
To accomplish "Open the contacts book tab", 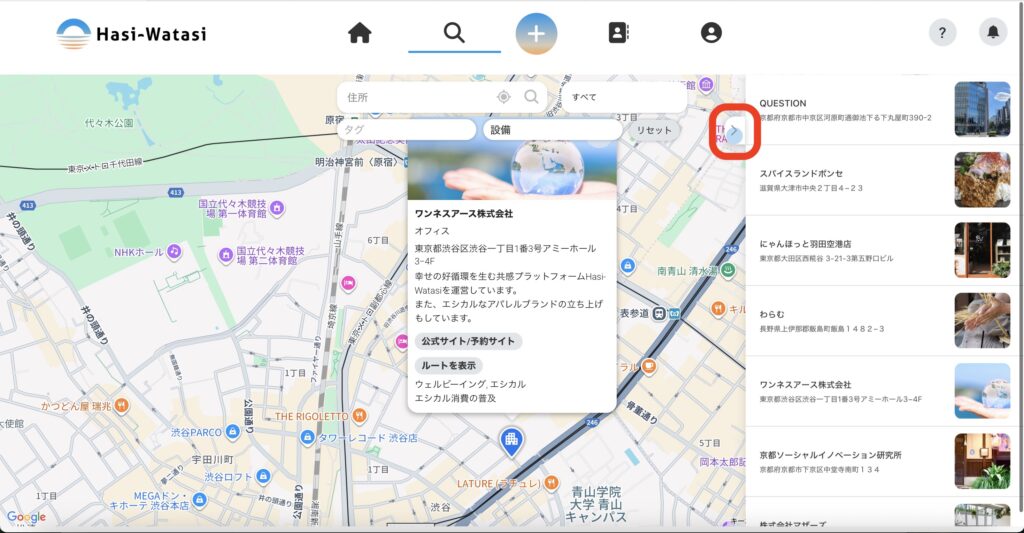I will point(618,33).
